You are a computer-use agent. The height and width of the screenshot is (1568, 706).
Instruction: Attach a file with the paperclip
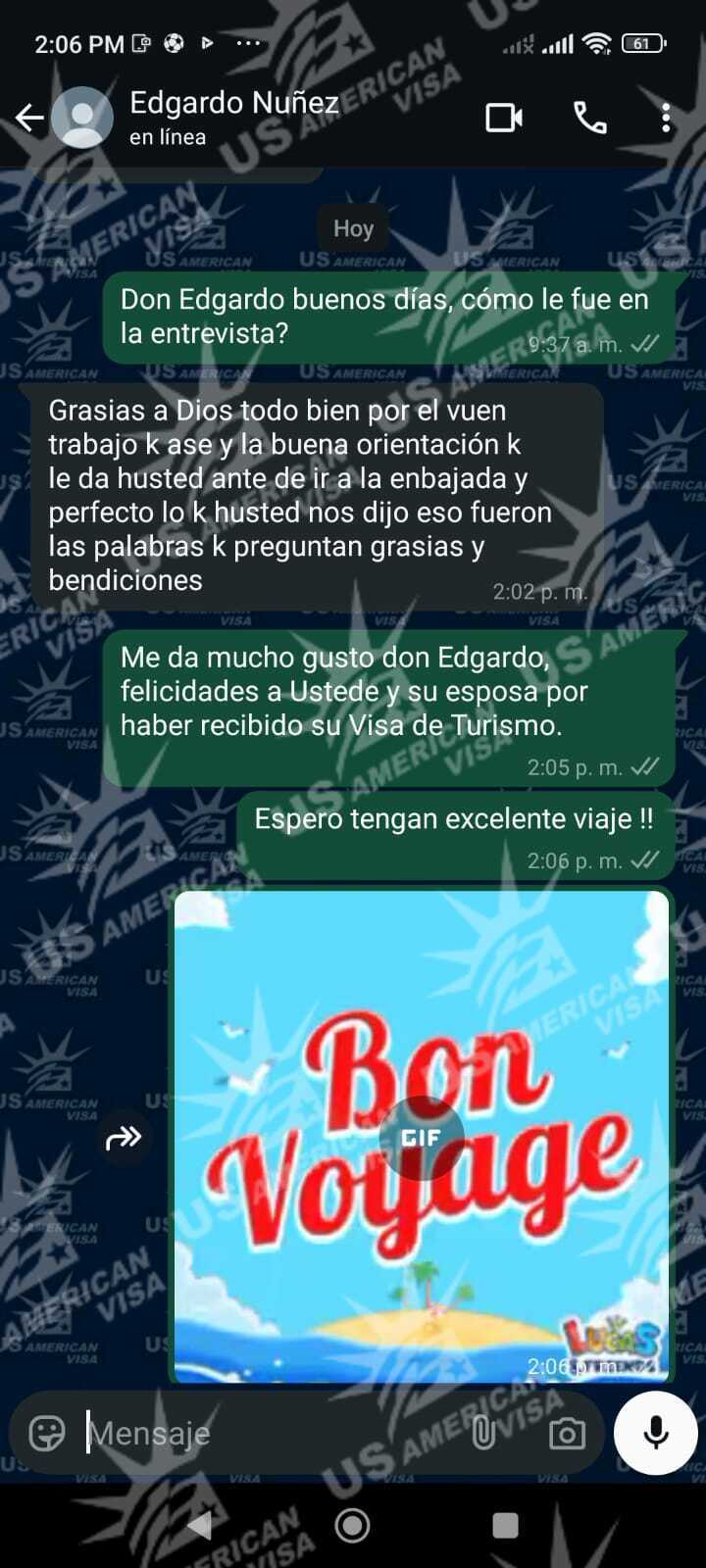click(x=483, y=1433)
